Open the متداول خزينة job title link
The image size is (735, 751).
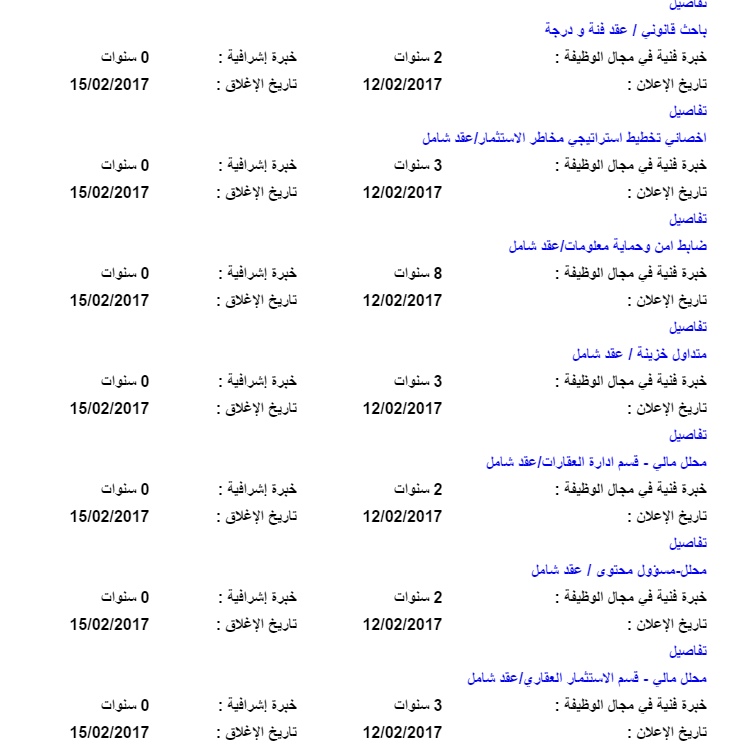(639, 354)
